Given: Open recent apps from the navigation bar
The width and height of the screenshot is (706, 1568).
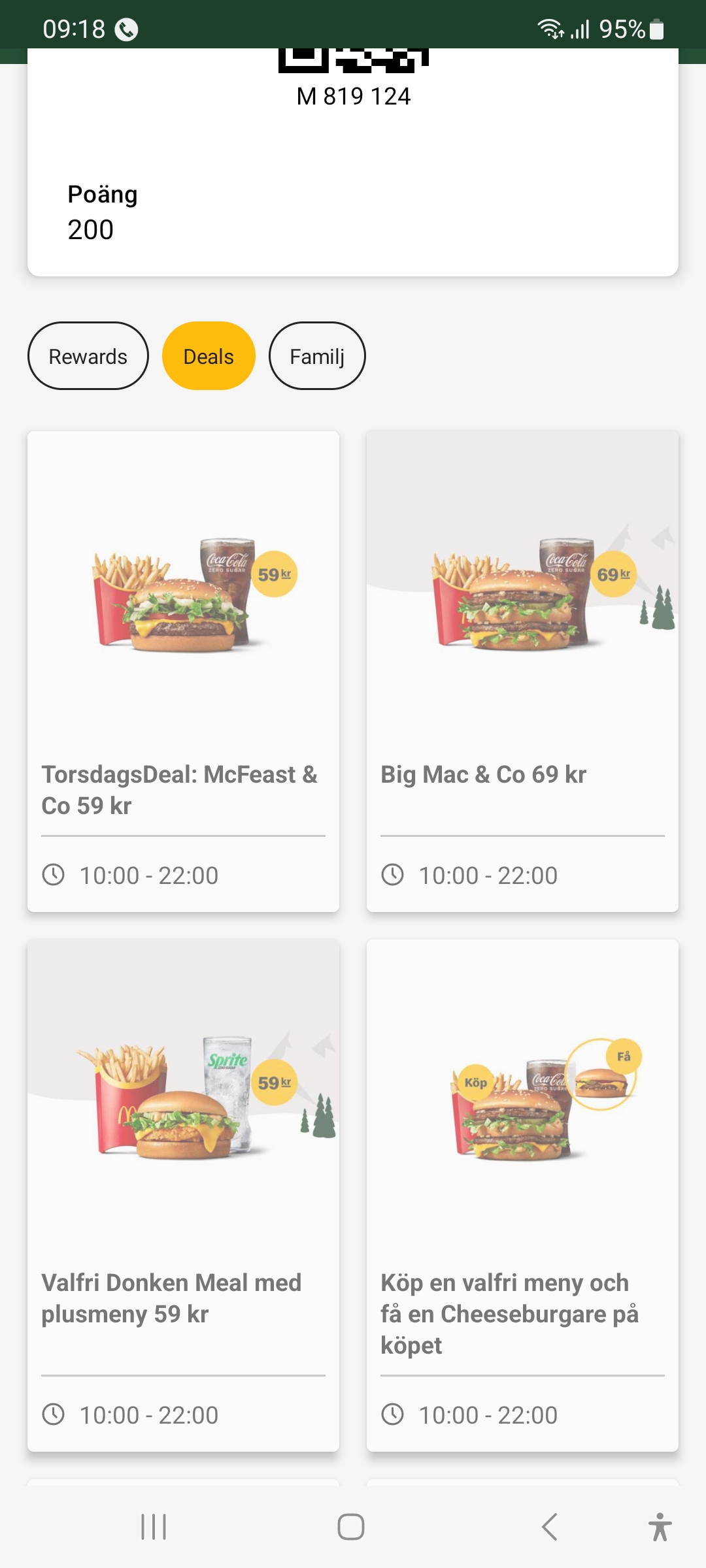Looking at the screenshot, I should click(154, 1527).
